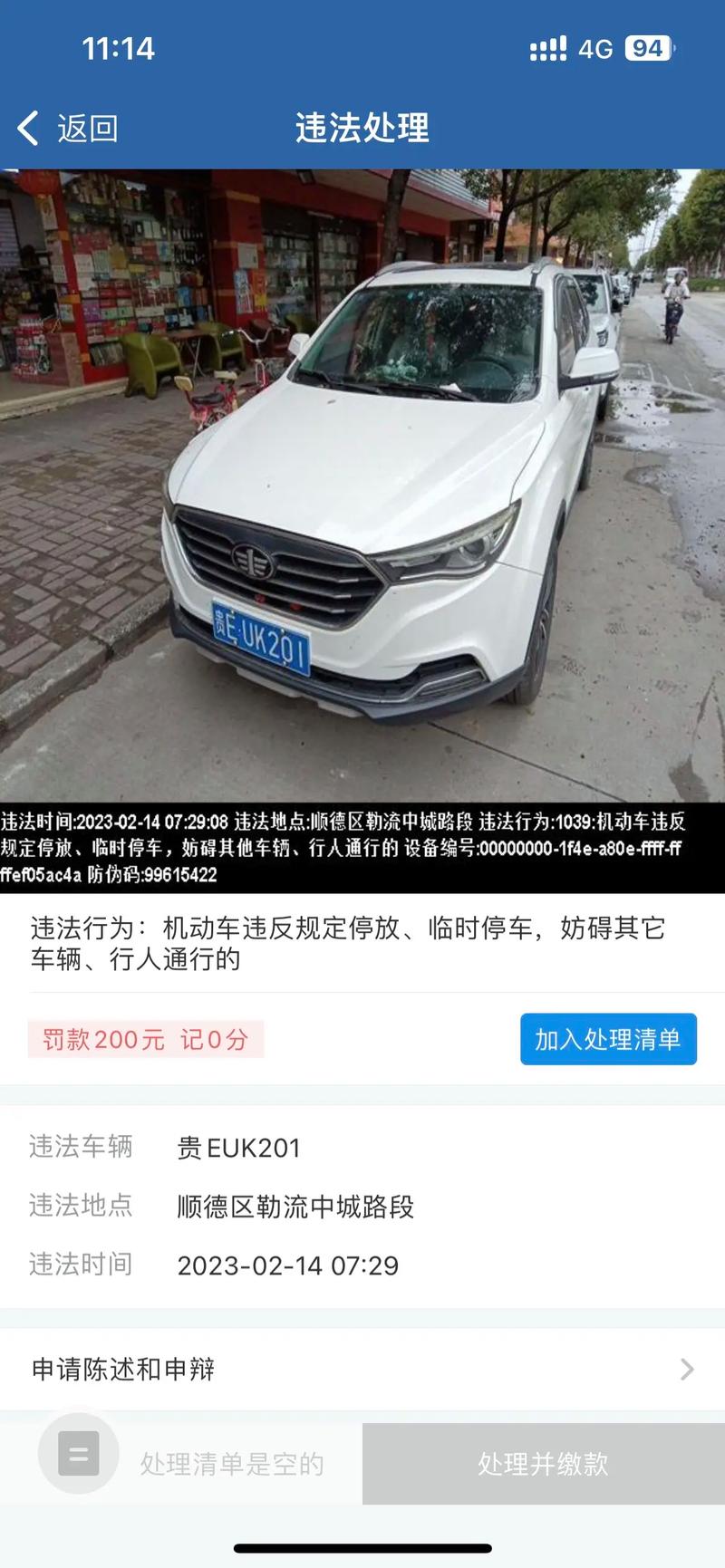Select the 返回 back menu item
Viewport: 725px width, 1568px height.
point(87,129)
